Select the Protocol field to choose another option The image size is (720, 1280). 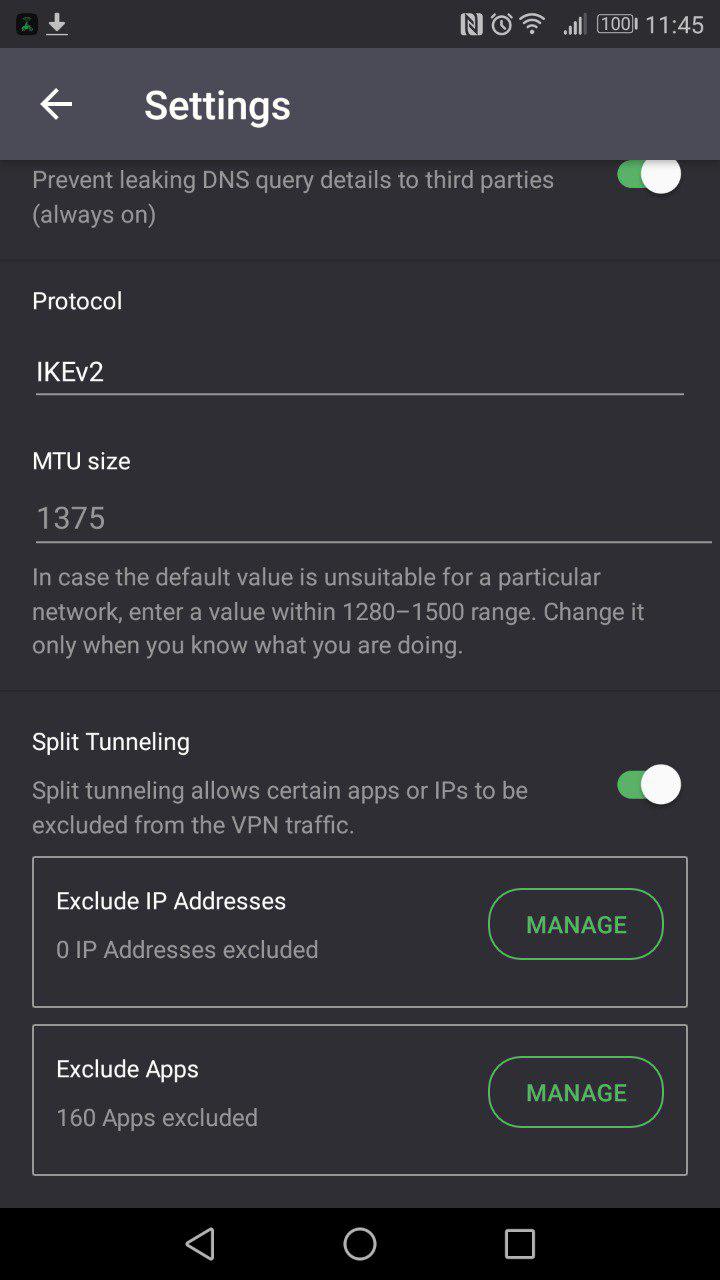click(x=360, y=371)
